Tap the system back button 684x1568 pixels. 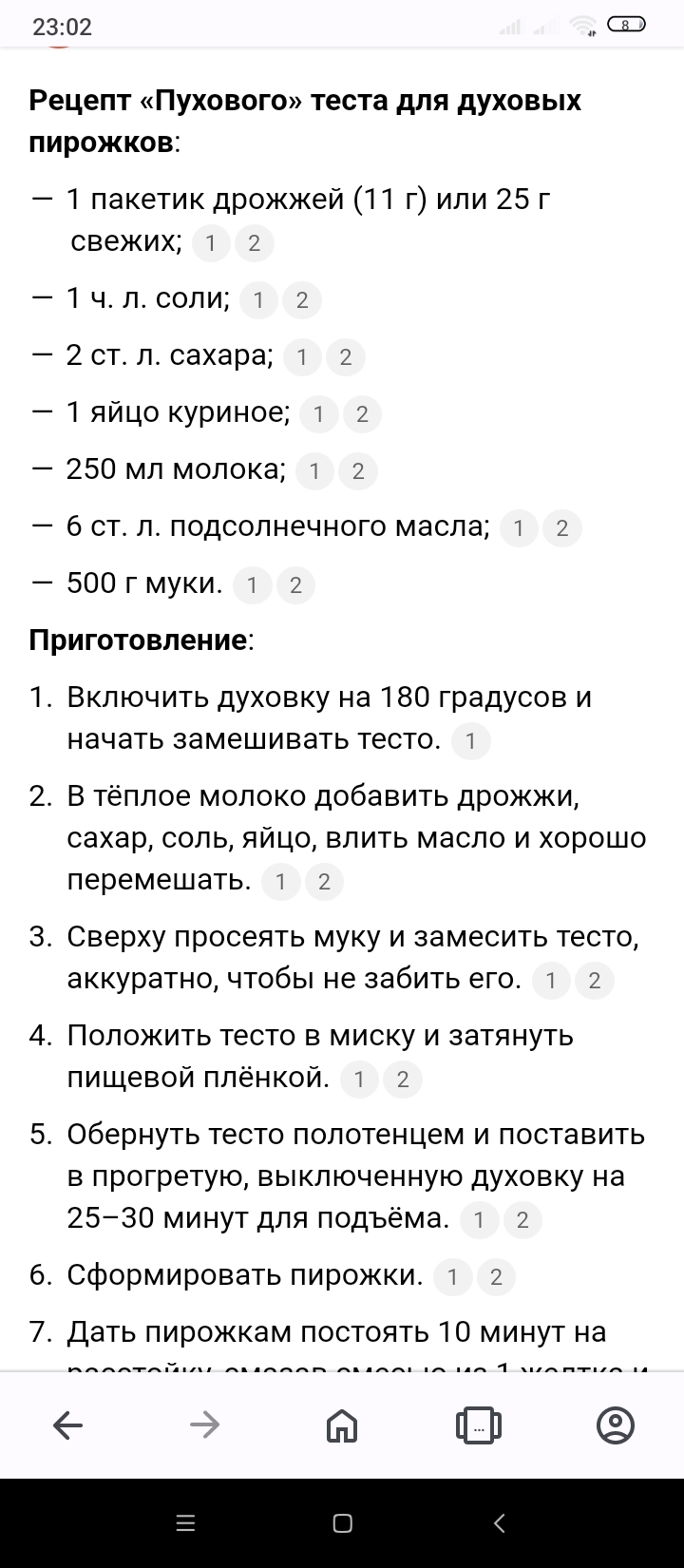point(500,1523)
